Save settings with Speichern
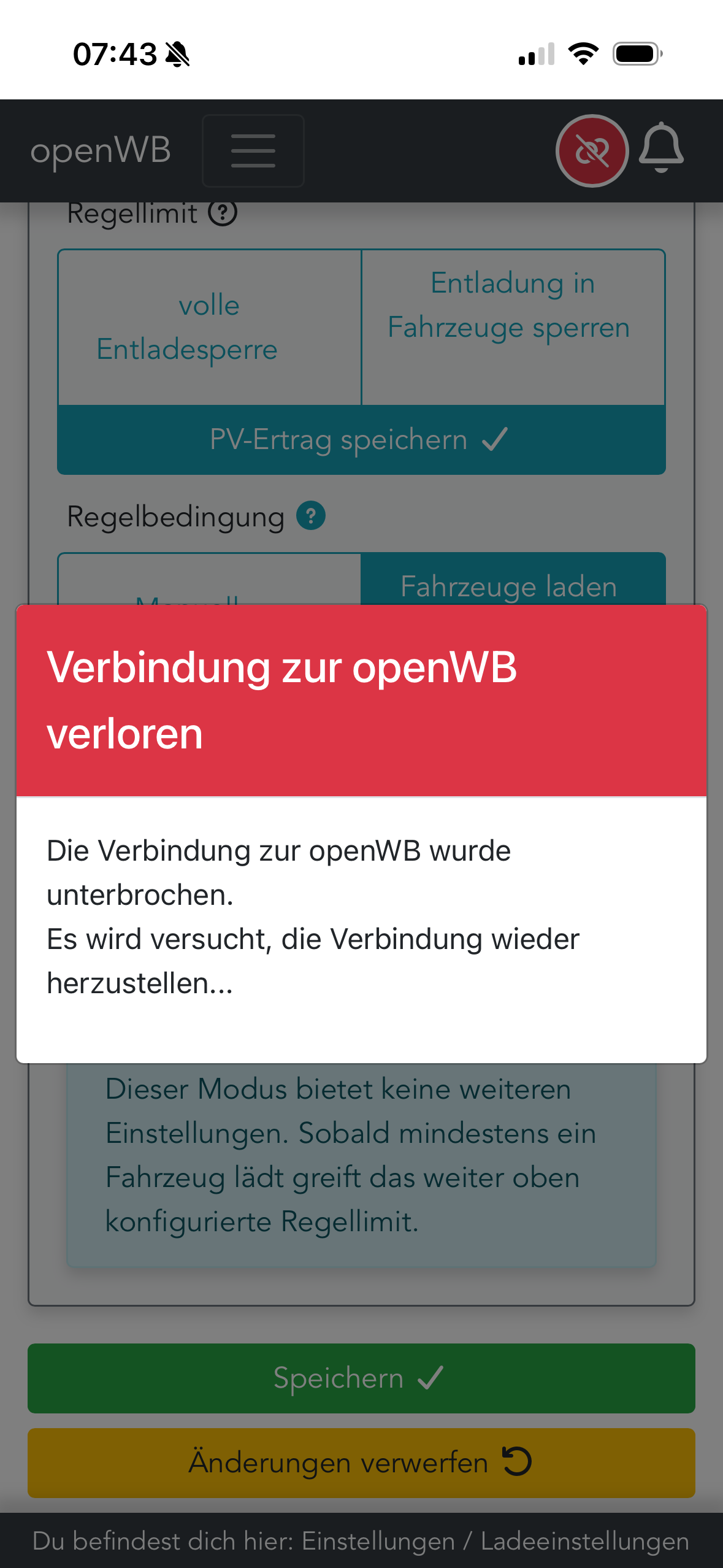Image resolution: width=723 pixels, height=1568 pixels. pyautogui.click(x=361, y=1378)
